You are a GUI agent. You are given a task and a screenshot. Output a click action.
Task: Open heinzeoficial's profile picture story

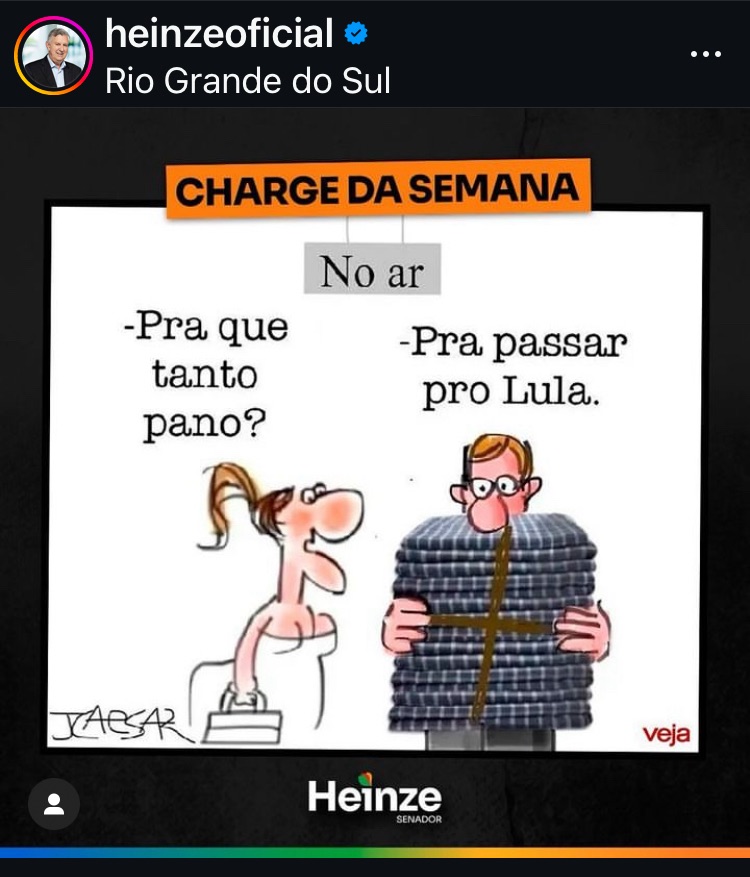click(x=53, y=55)
